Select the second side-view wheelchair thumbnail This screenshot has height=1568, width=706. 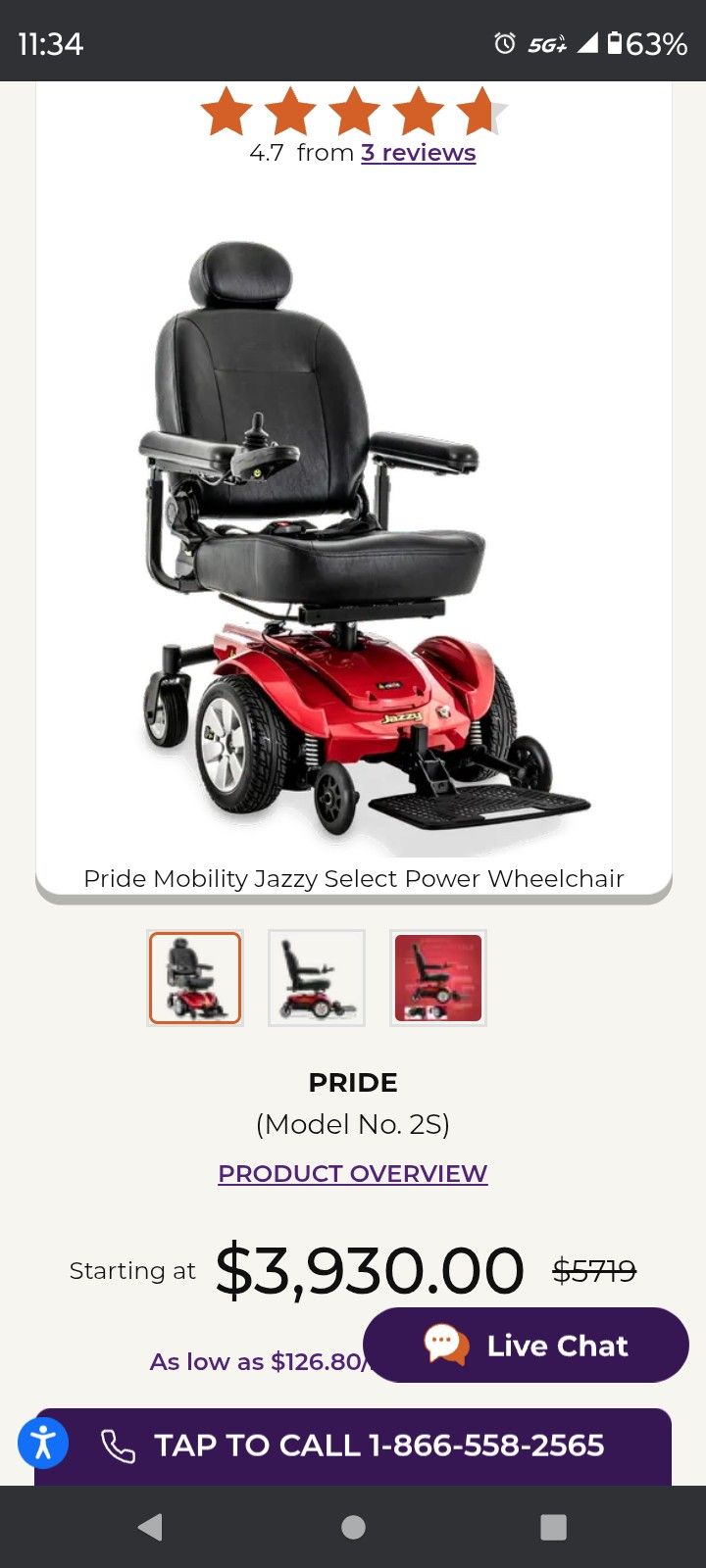coord(316,977)
